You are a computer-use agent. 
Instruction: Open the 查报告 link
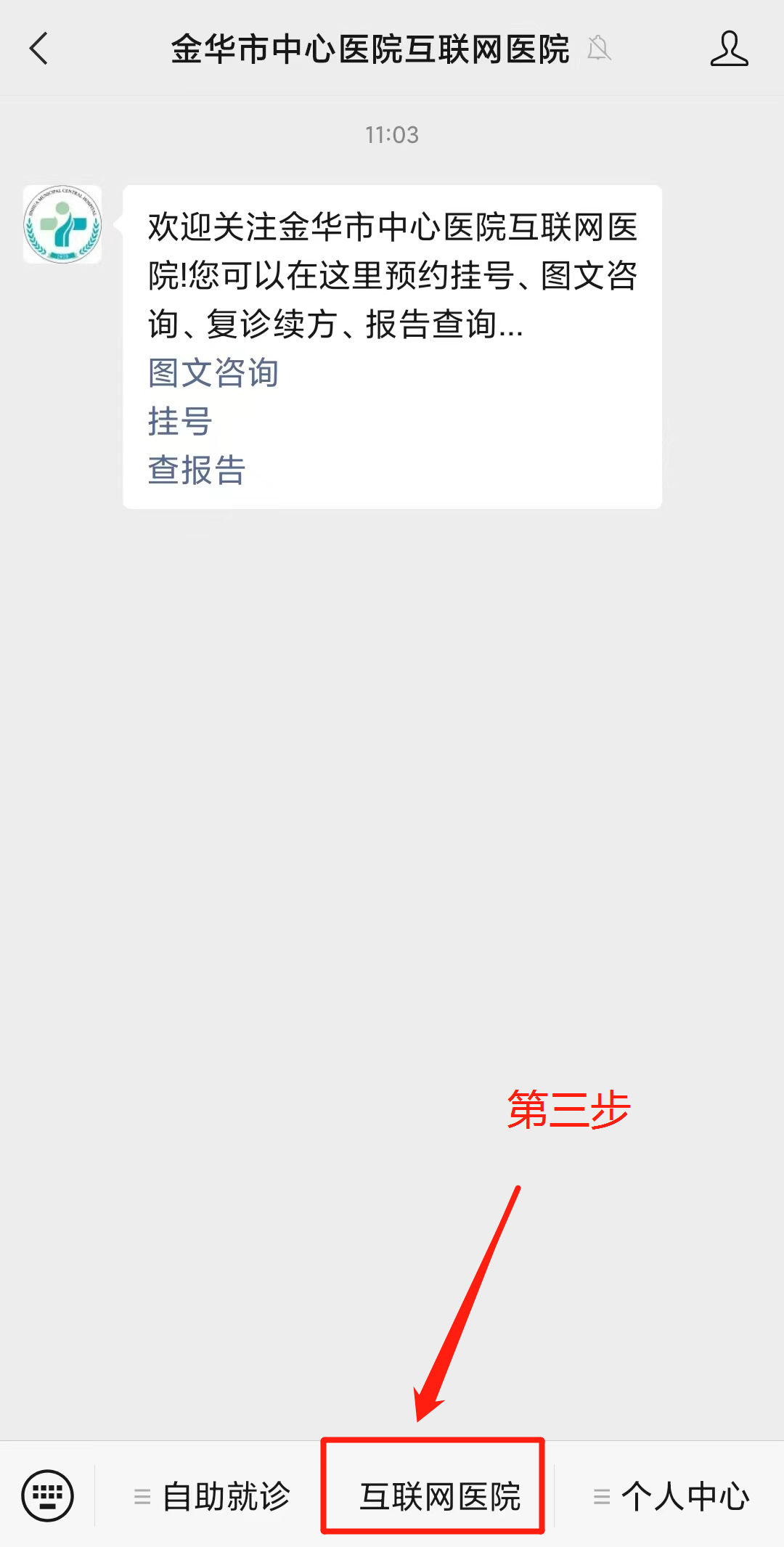pyautogui.click(x=197, y=470)
